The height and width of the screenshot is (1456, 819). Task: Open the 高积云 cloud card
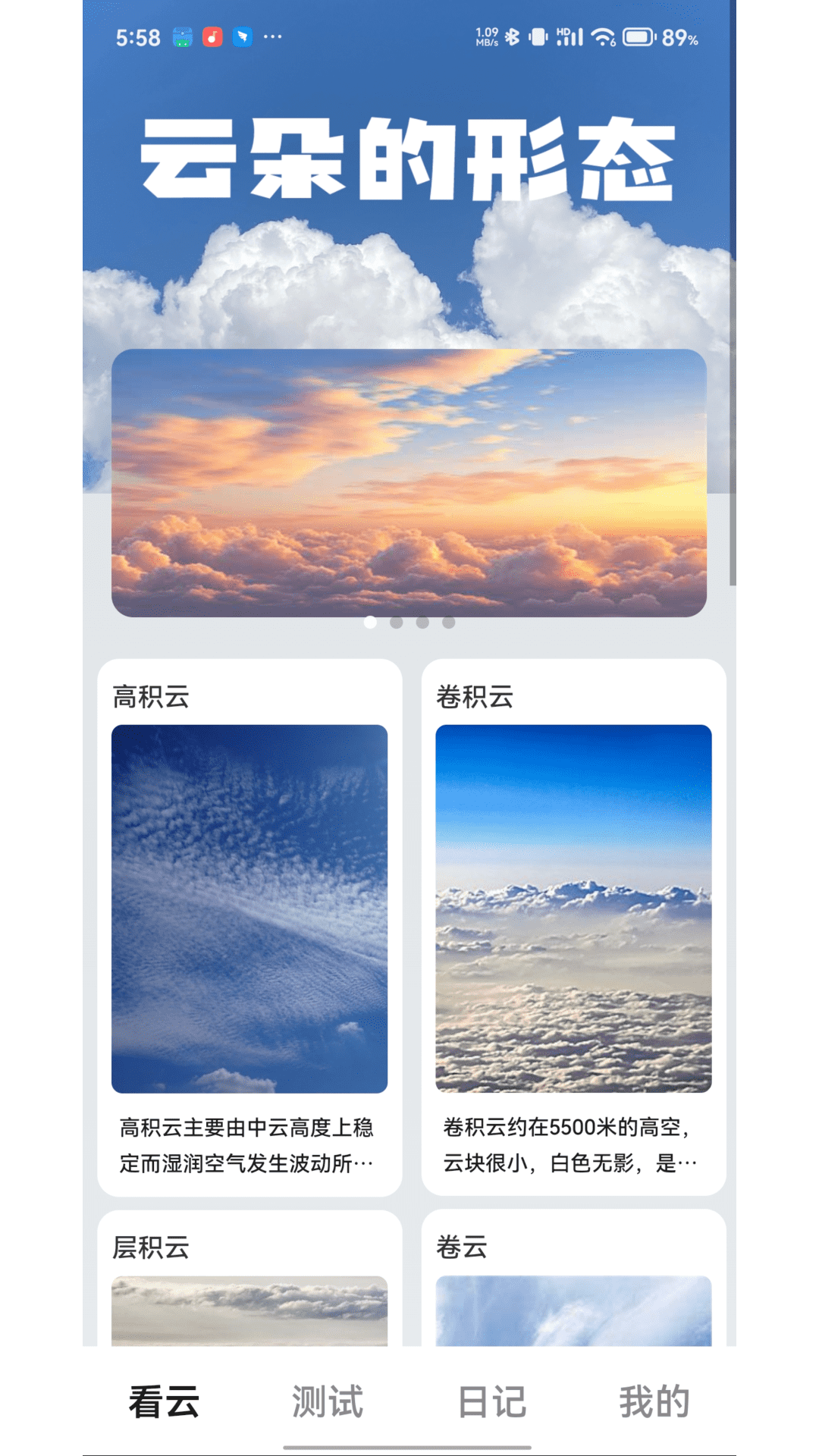click(249, 925)
